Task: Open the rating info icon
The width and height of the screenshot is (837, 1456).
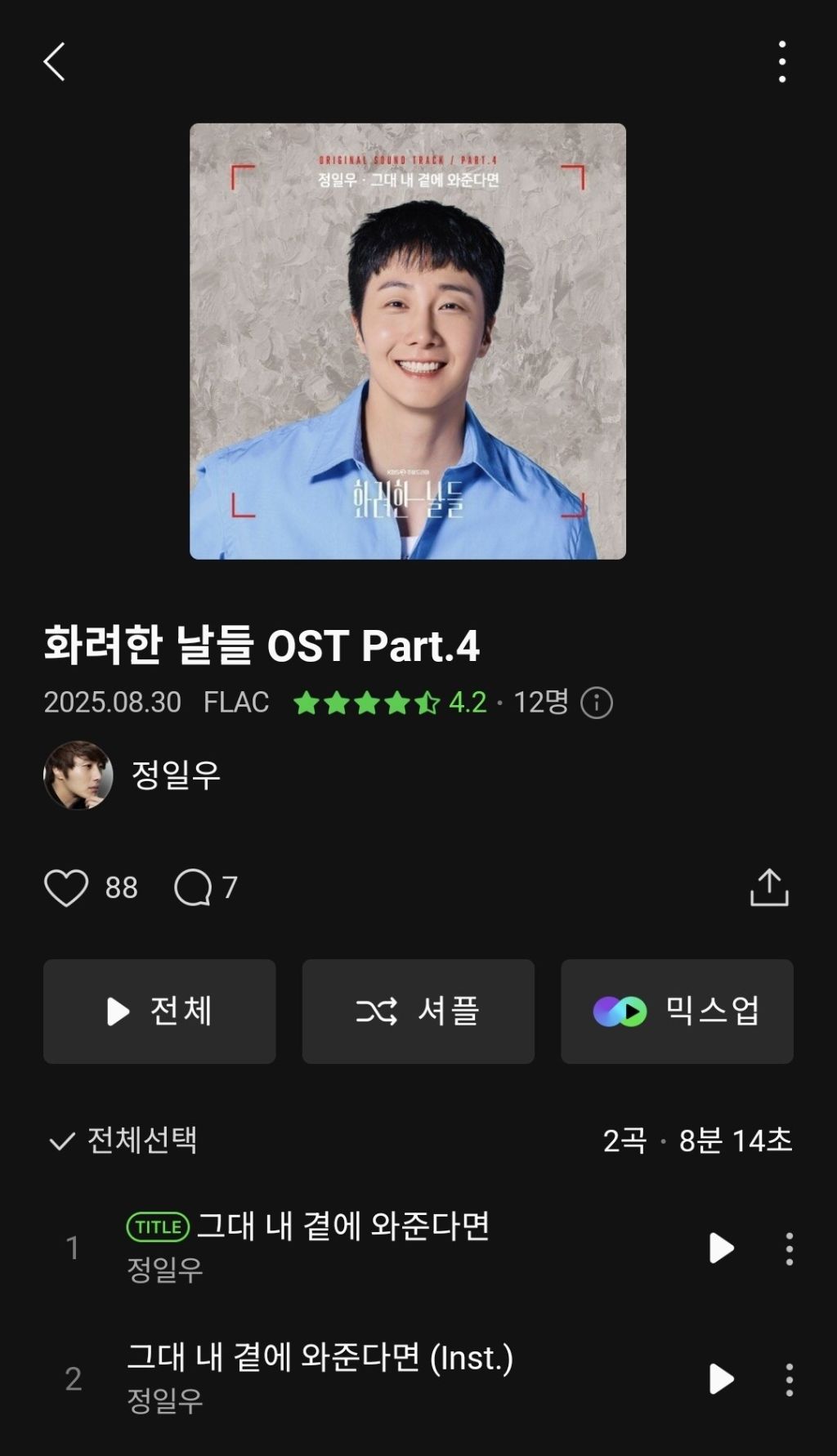Action: [597, 703]
